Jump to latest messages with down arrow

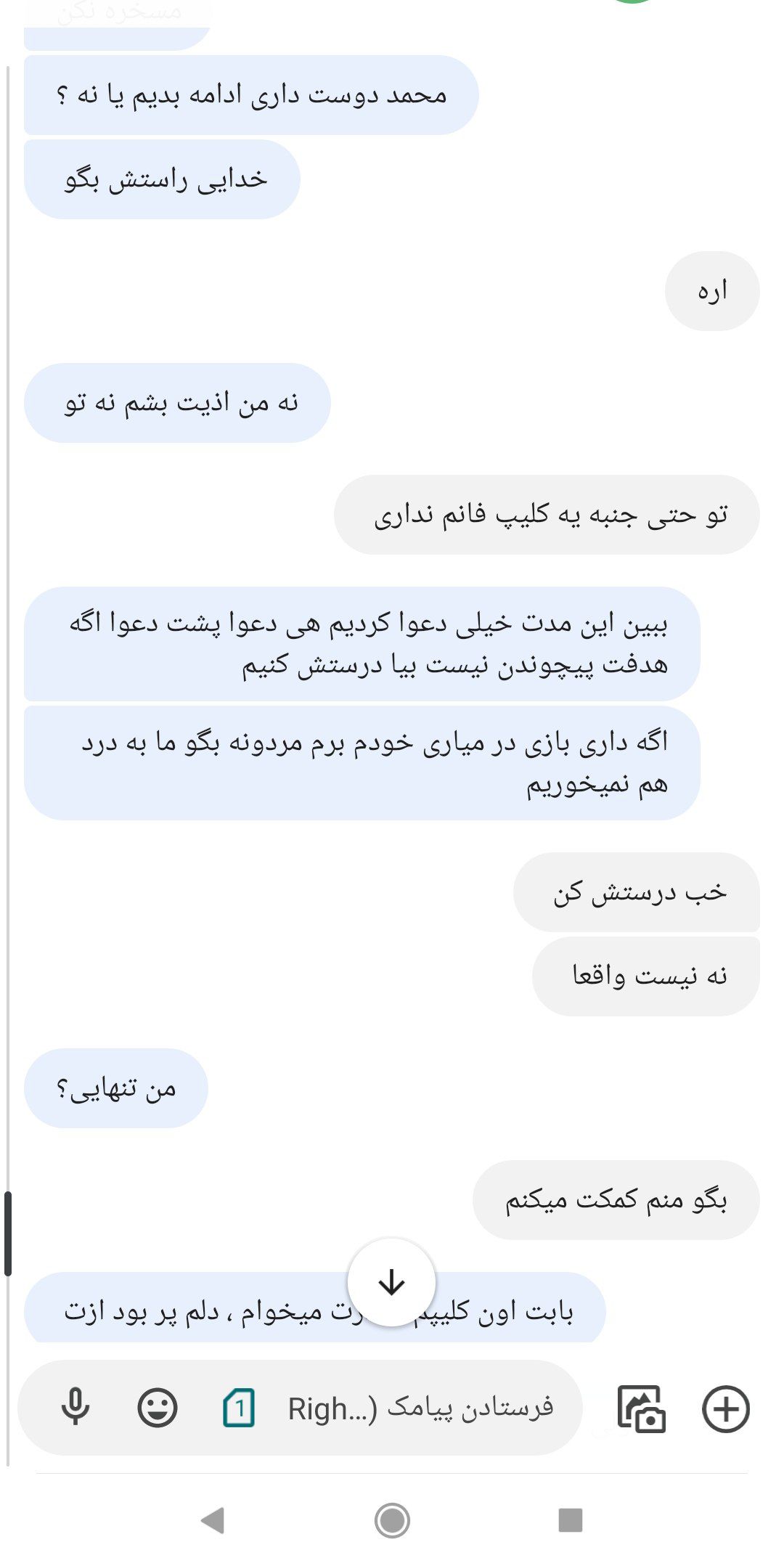click(x=392, y=1282)
